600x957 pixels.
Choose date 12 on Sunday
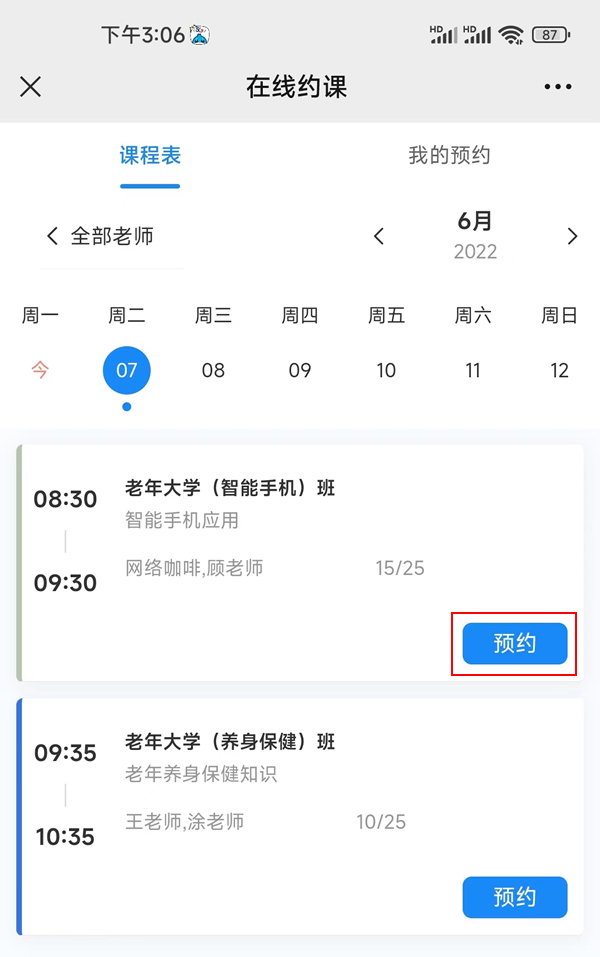tap(559, 371)
